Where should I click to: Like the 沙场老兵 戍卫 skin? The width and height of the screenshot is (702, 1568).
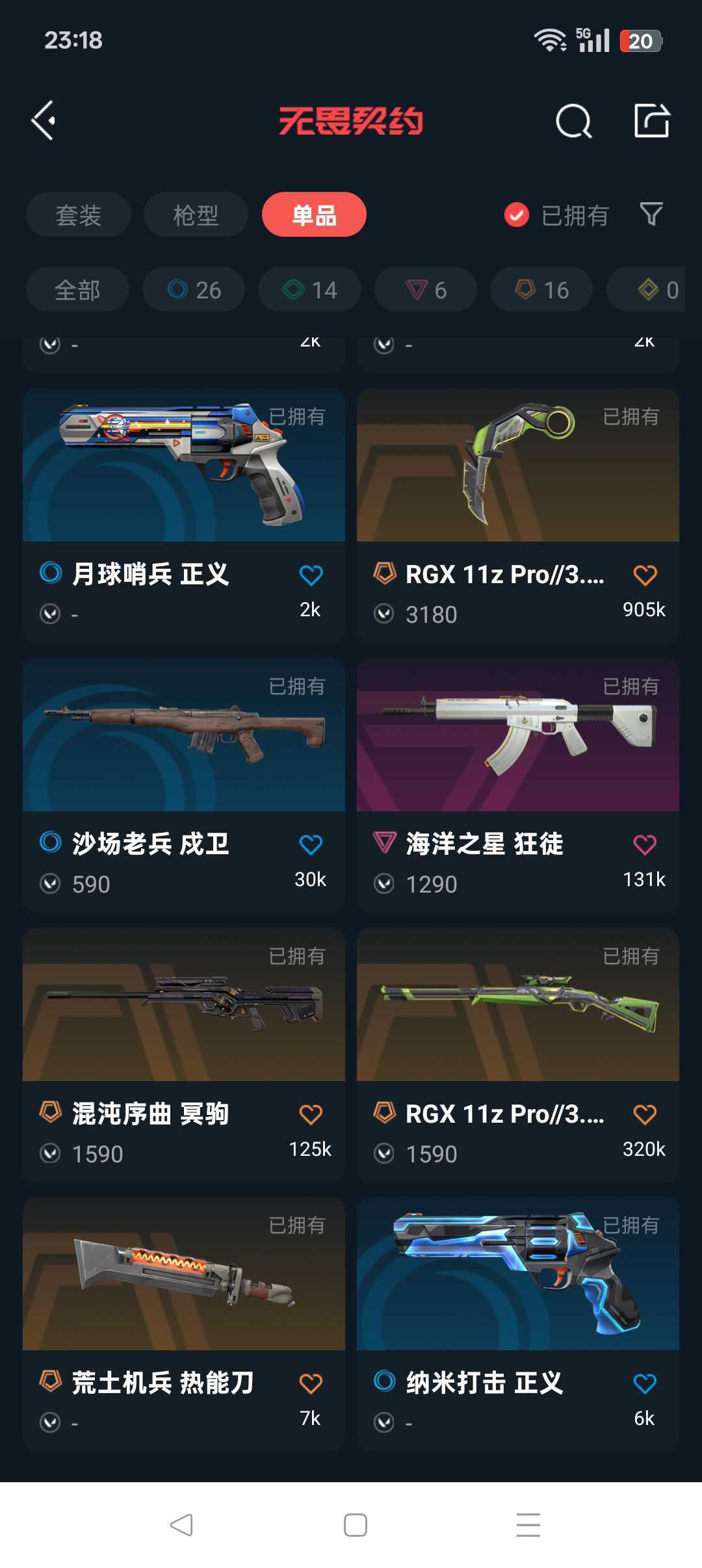[x=311, y=844]
